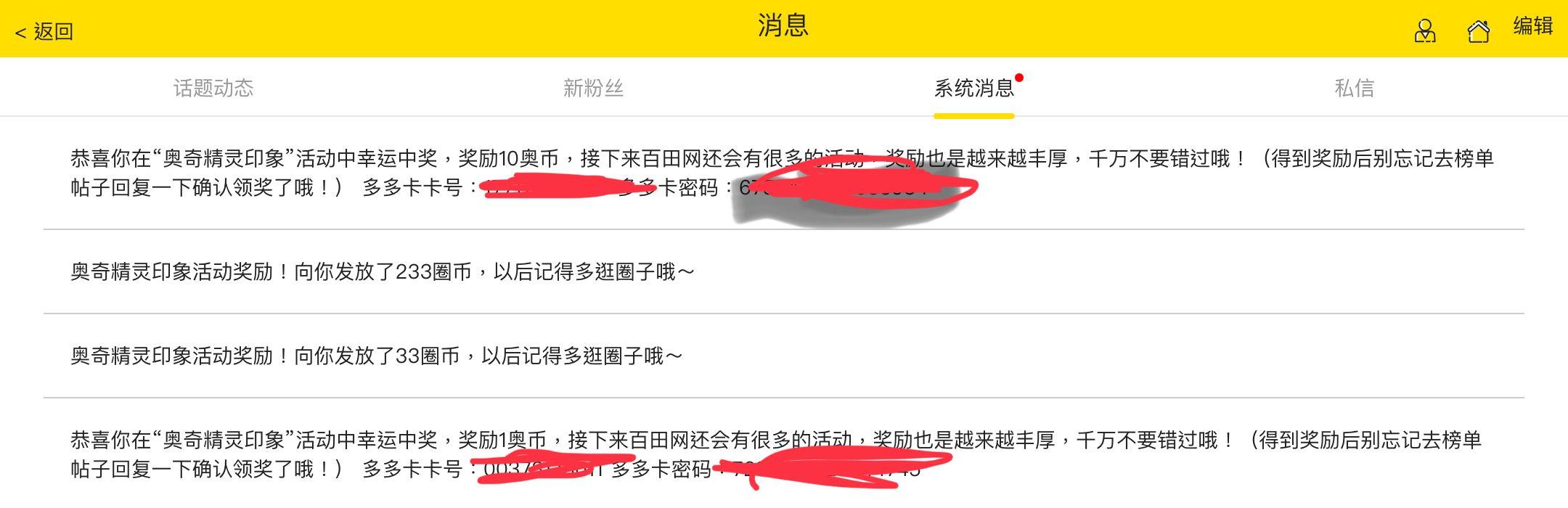Go back using the 返回 button
The height and width of the screenshot is (508, 1568).
pos(45,32)
